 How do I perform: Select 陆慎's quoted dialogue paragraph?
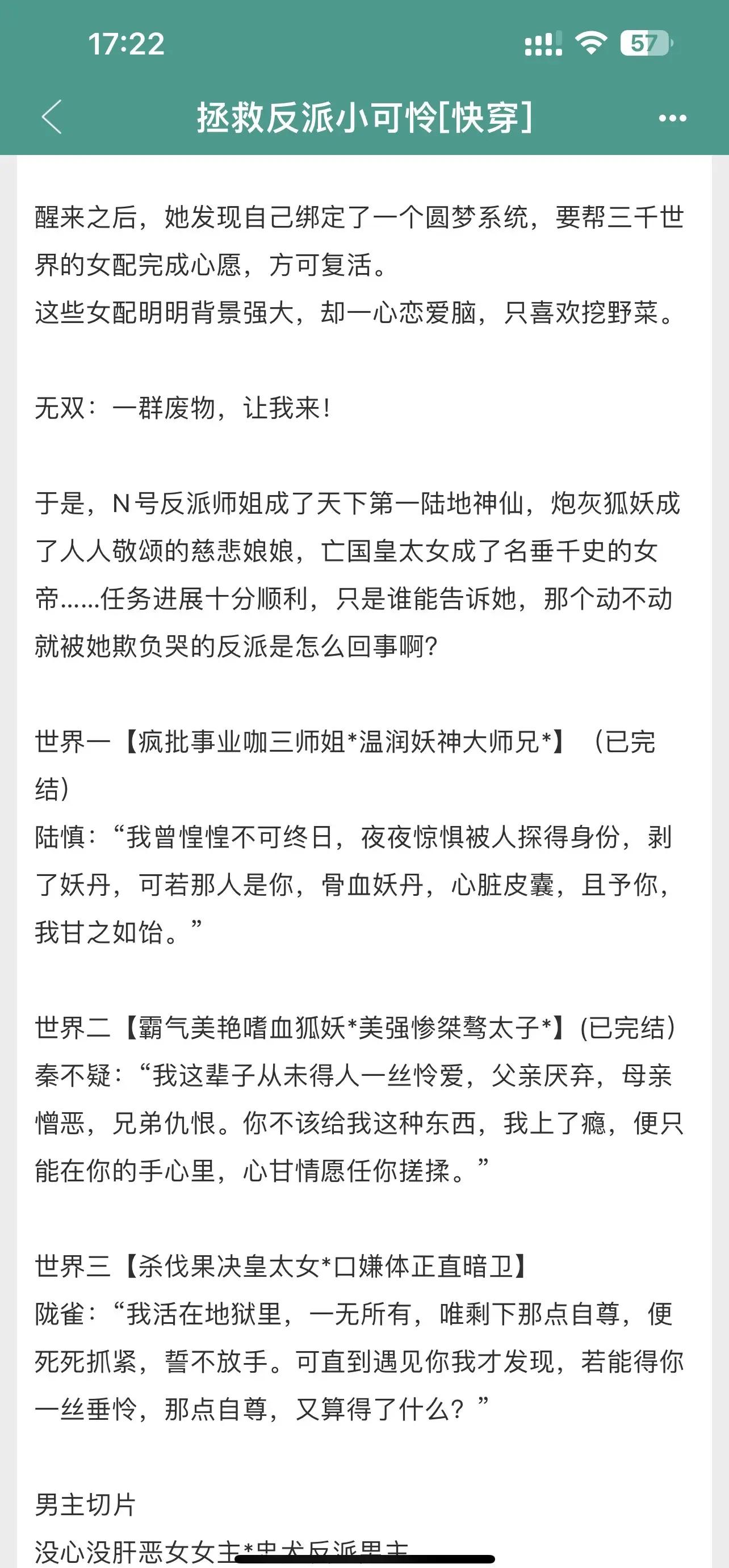pos(353,884)
